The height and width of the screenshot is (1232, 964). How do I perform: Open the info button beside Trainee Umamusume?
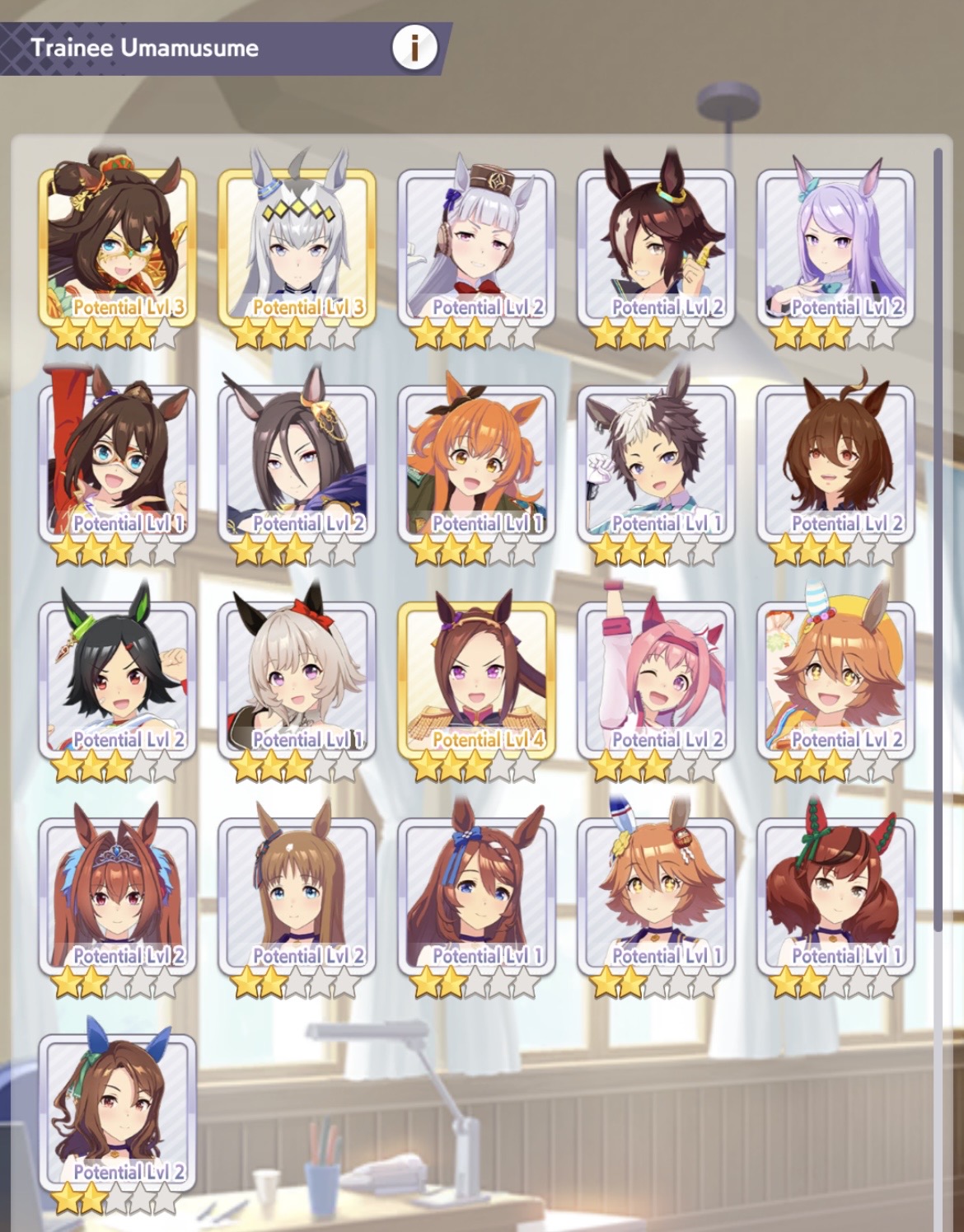point(414,48)
